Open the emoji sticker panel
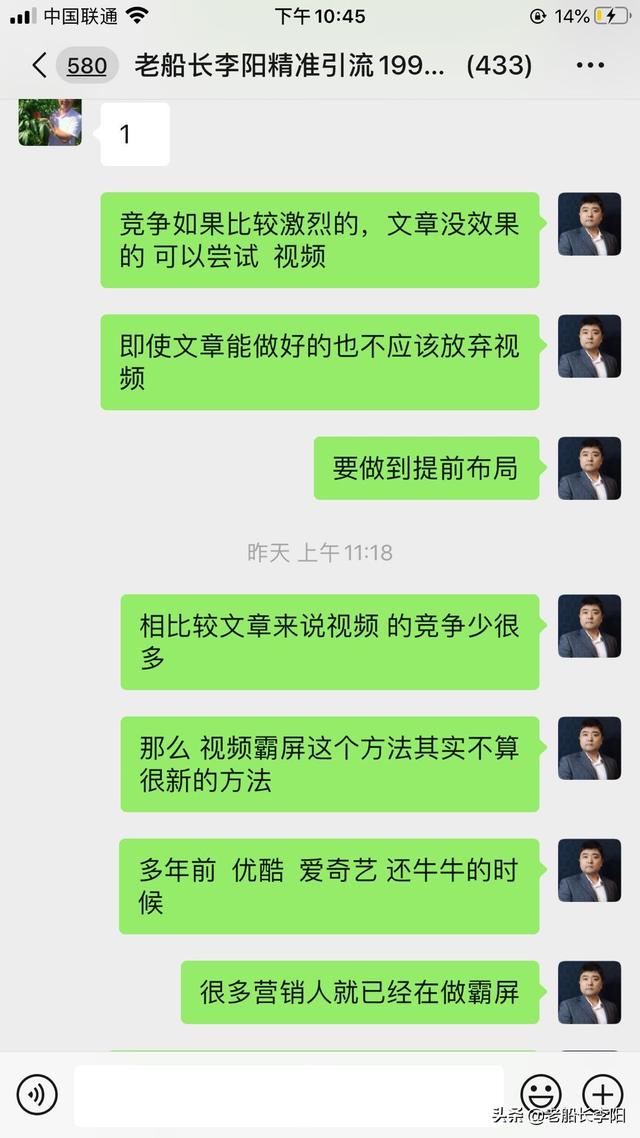 pyautogui.click(x=541, y=1093)
